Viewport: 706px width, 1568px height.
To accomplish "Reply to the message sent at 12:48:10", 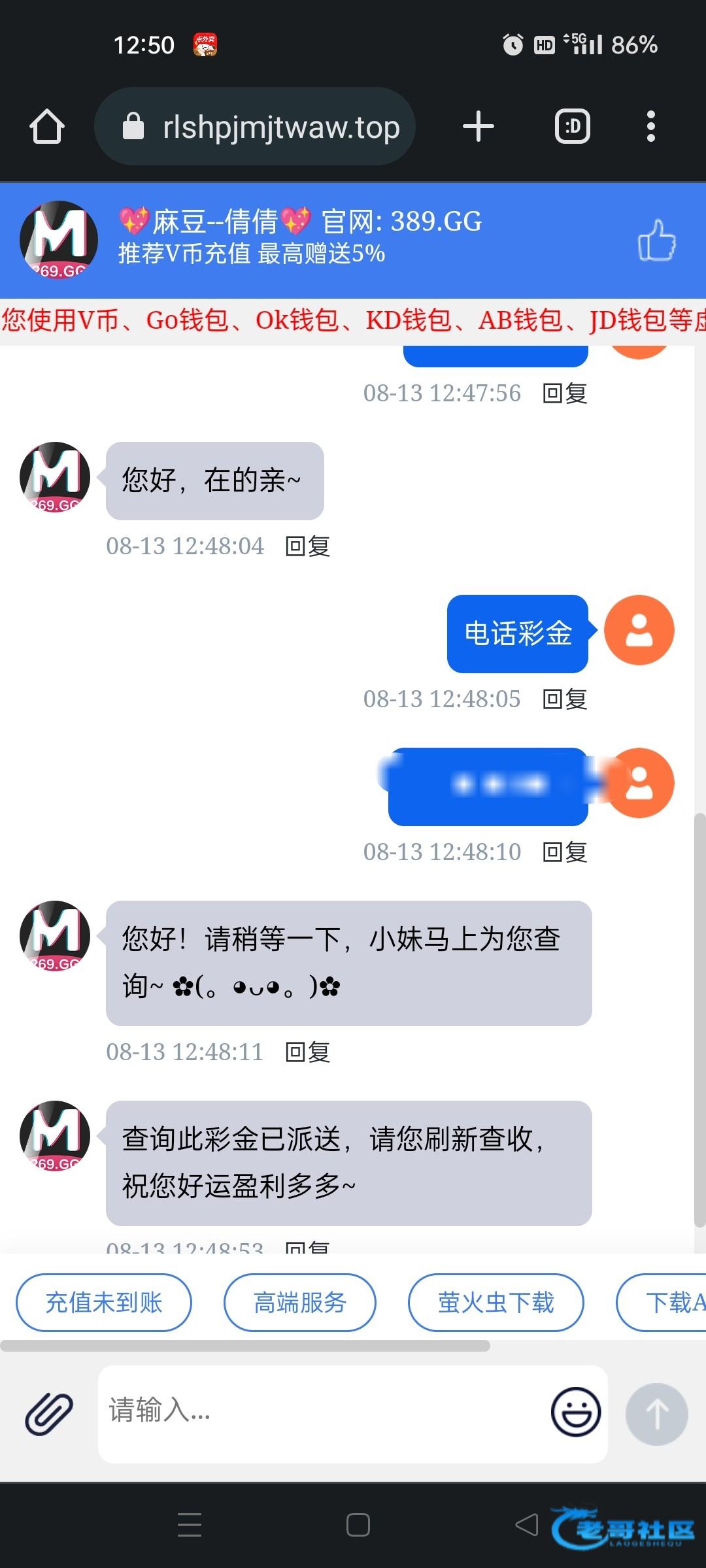I will click(x=565, y=852).
